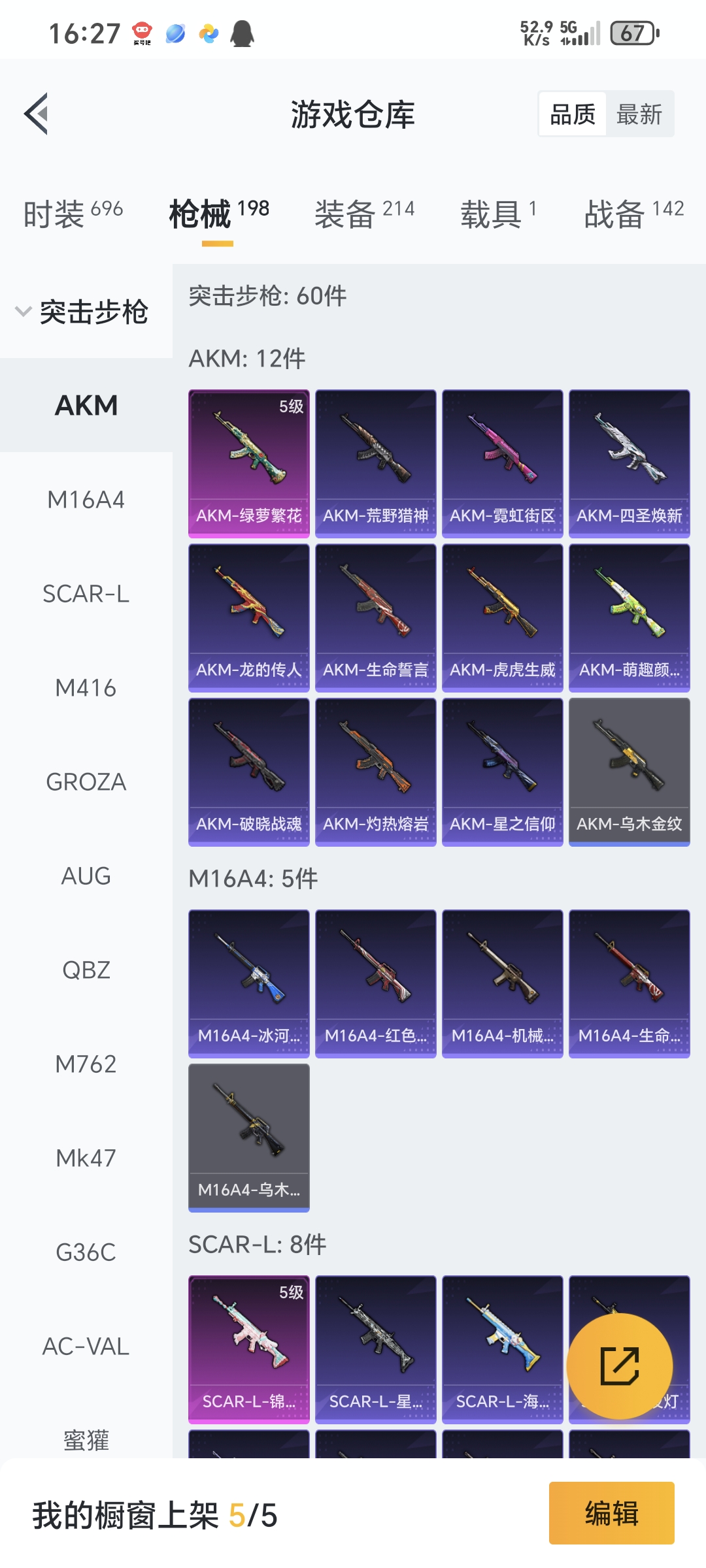Open the AKM-绿萝繁花 skin tile
Viewport: 706px width, 1568px height.
pos(249,464)
